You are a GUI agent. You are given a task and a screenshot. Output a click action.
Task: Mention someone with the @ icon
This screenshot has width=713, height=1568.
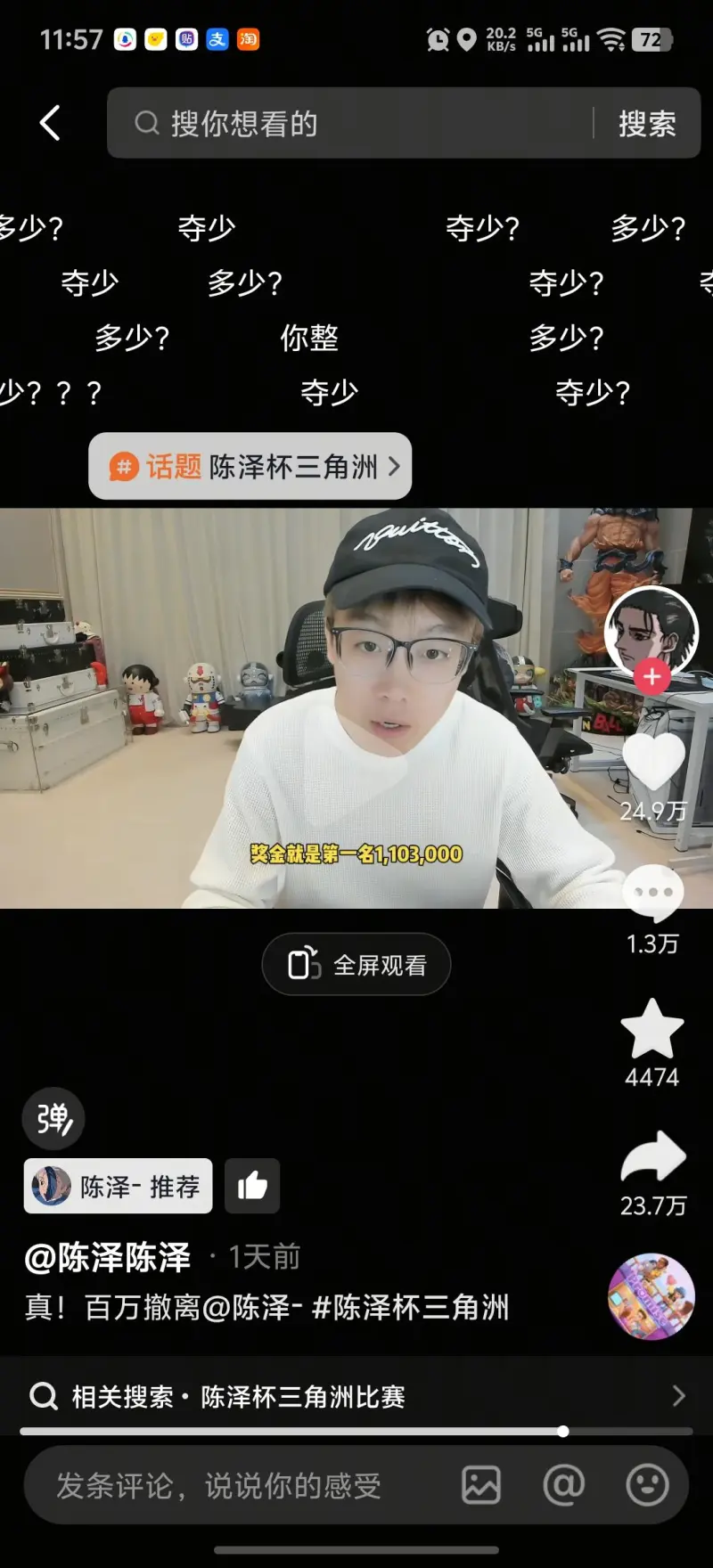(x=564, y=1485)
